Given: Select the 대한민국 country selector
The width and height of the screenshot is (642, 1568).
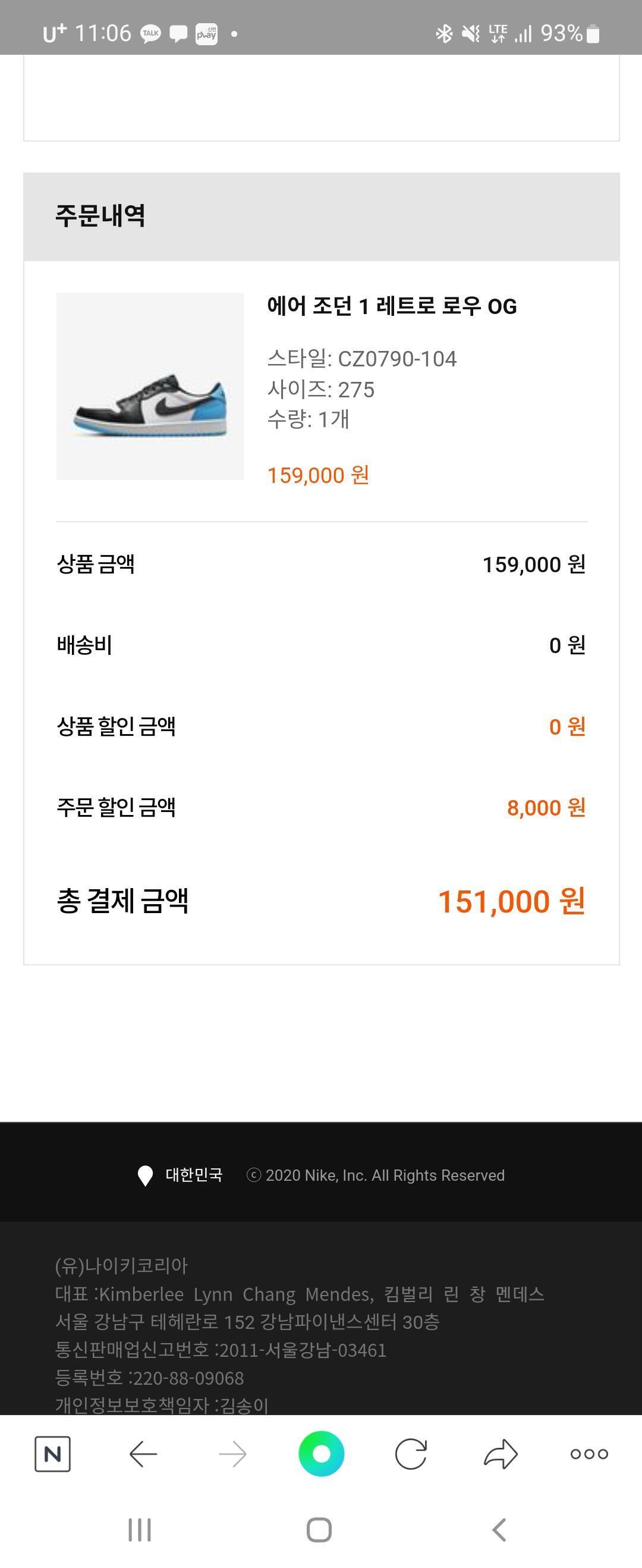Looking at the screenshot, I should point(181,1175).
